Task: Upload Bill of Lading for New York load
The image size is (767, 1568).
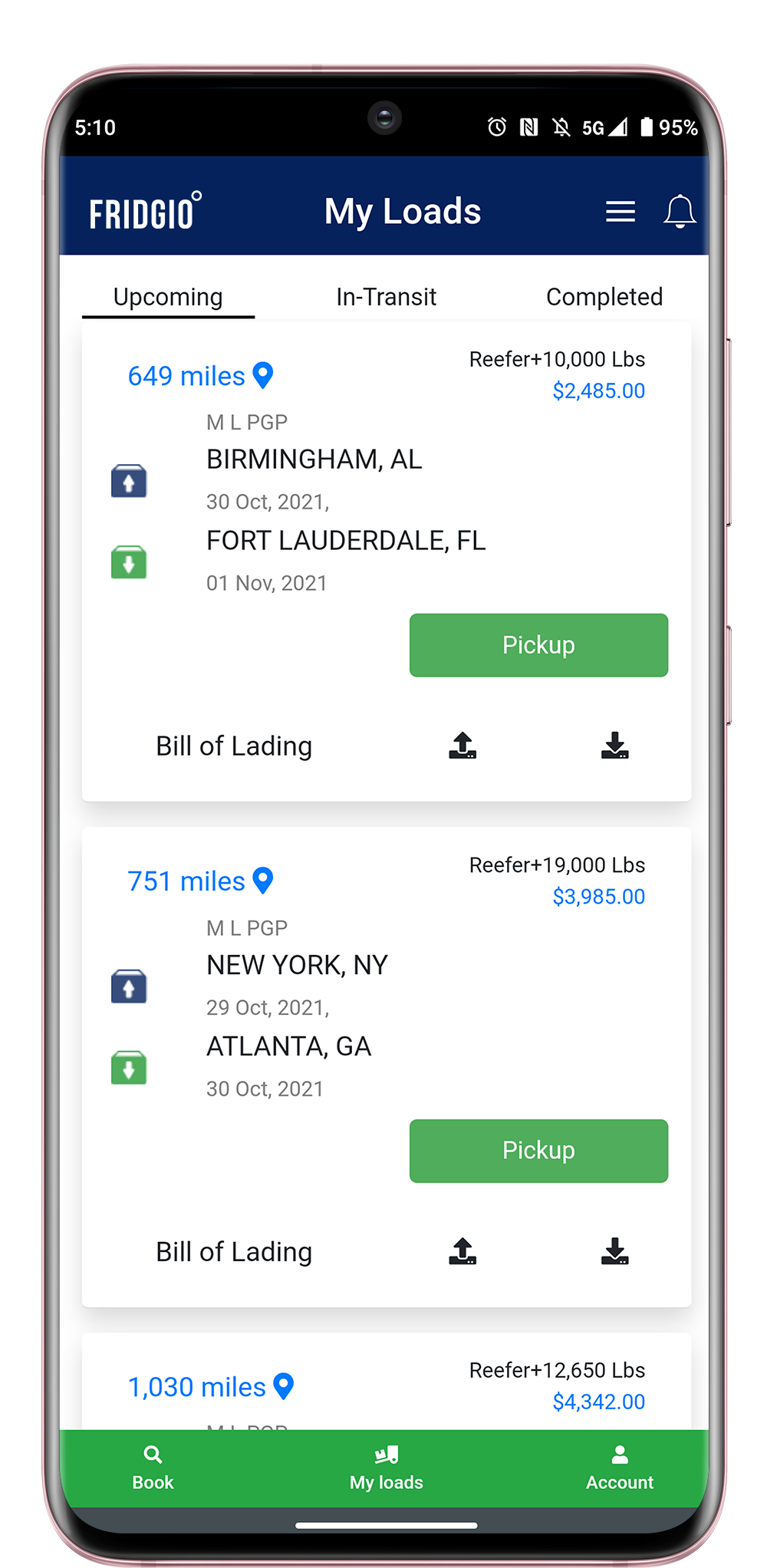Action: point(463,1251)
